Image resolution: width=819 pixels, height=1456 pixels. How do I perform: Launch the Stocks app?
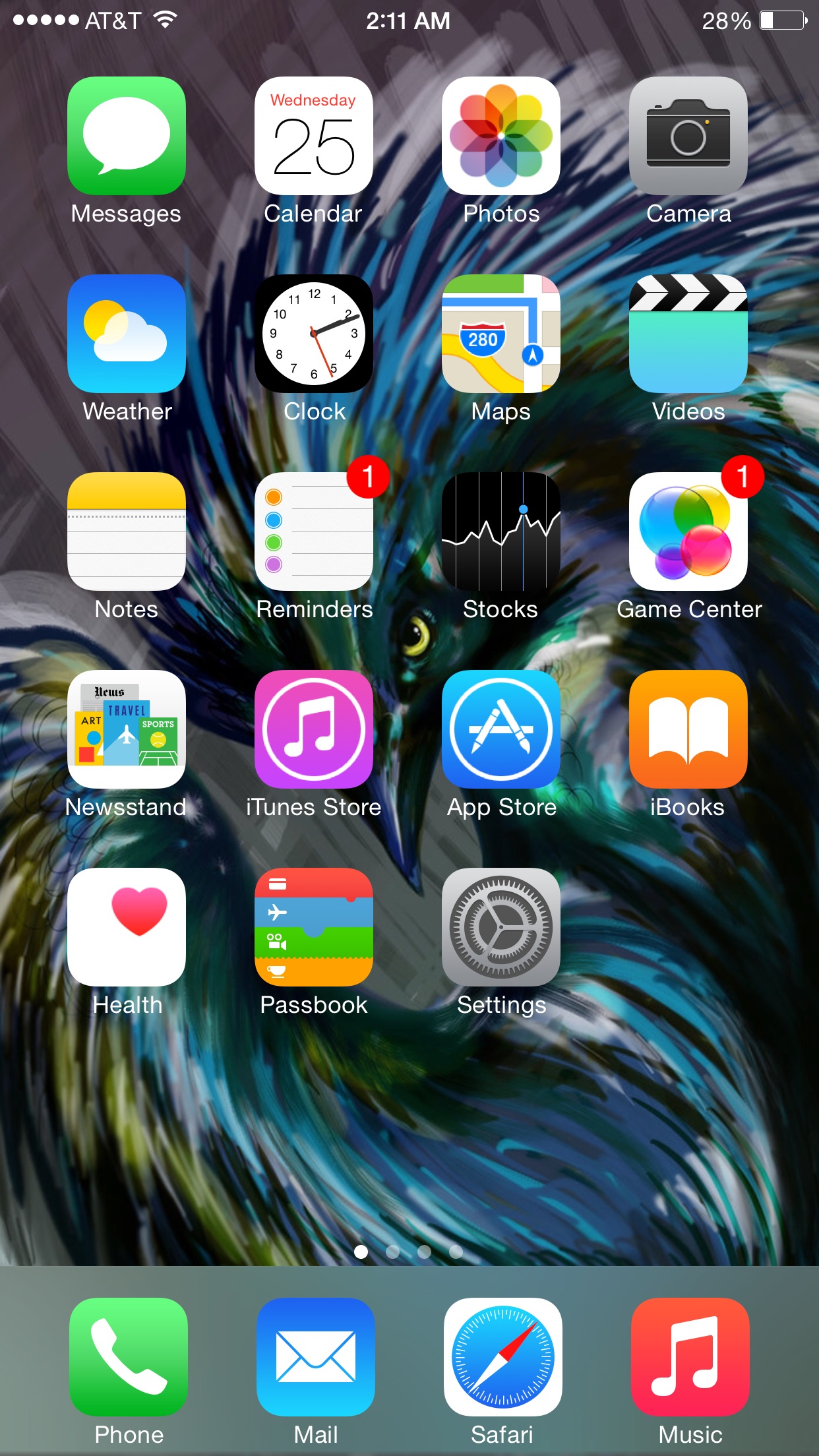pos(501,531)
